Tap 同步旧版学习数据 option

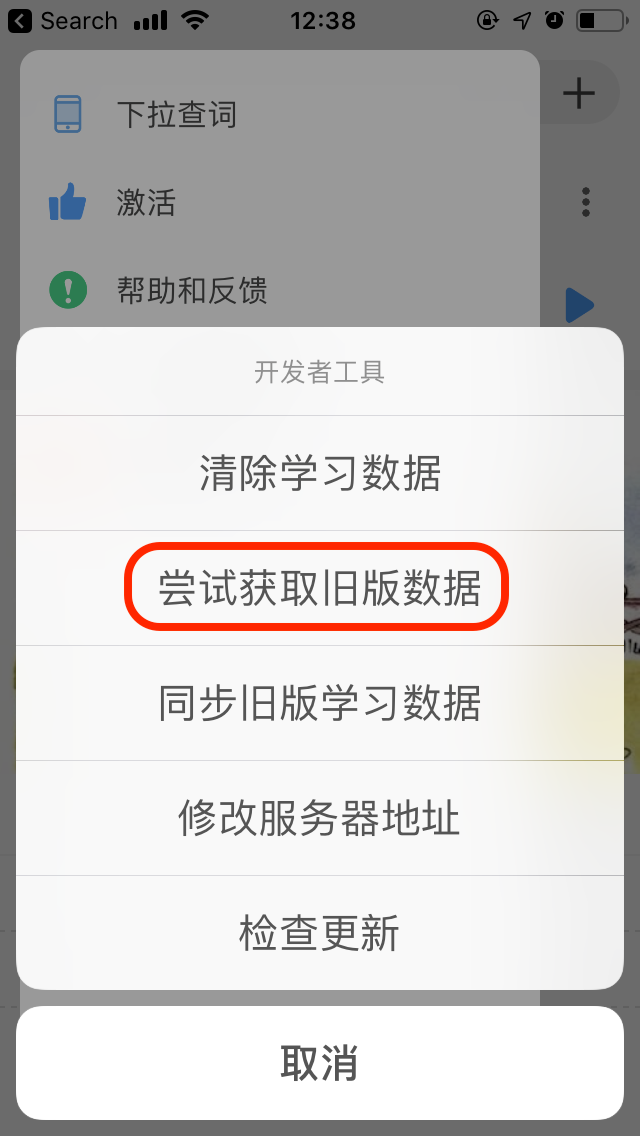(320, 703)
